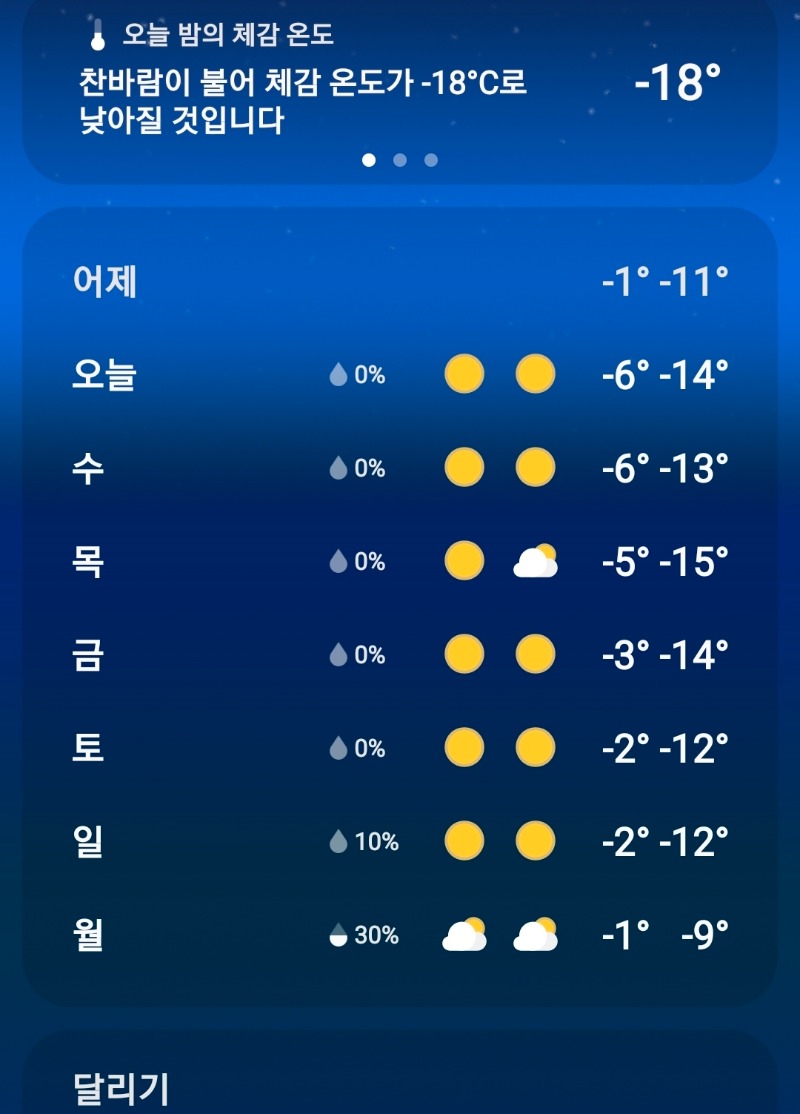Open 월 forecast with 30% rain
Screen dimensions: 800x1114
pyautogui.click(x=400, y=935)
